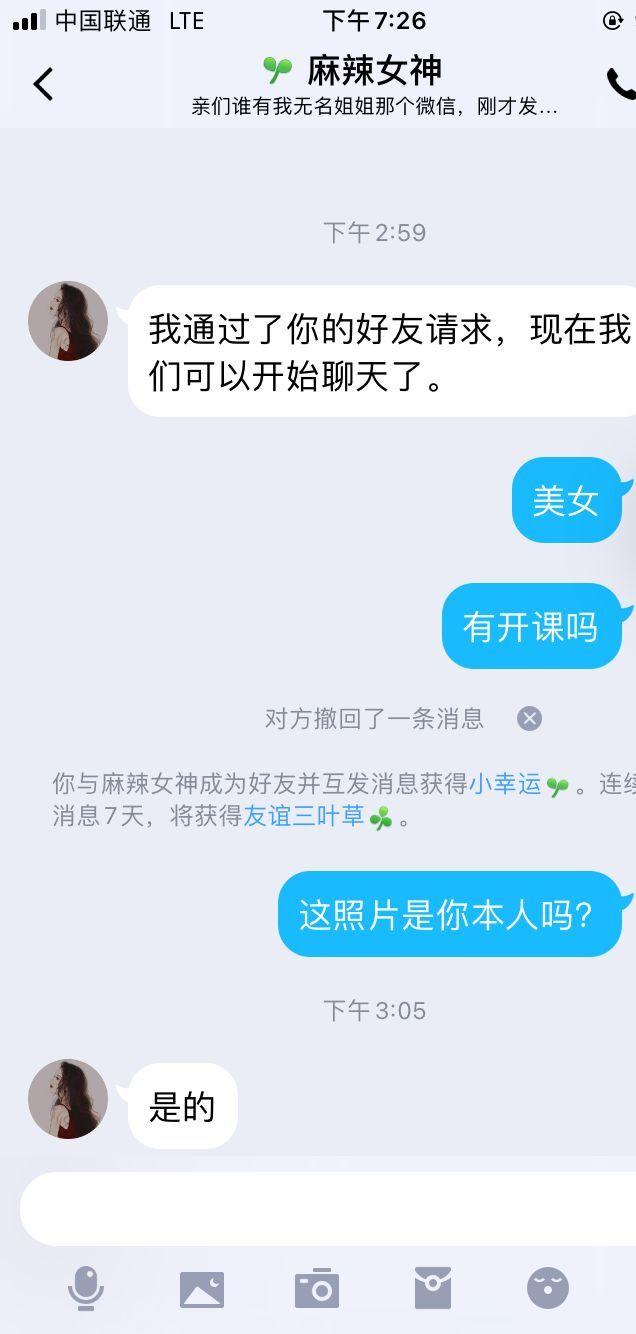Viewport: 636px width, 1334px height.
Task: Open the 小幸运 link
Action: point(505,784)
